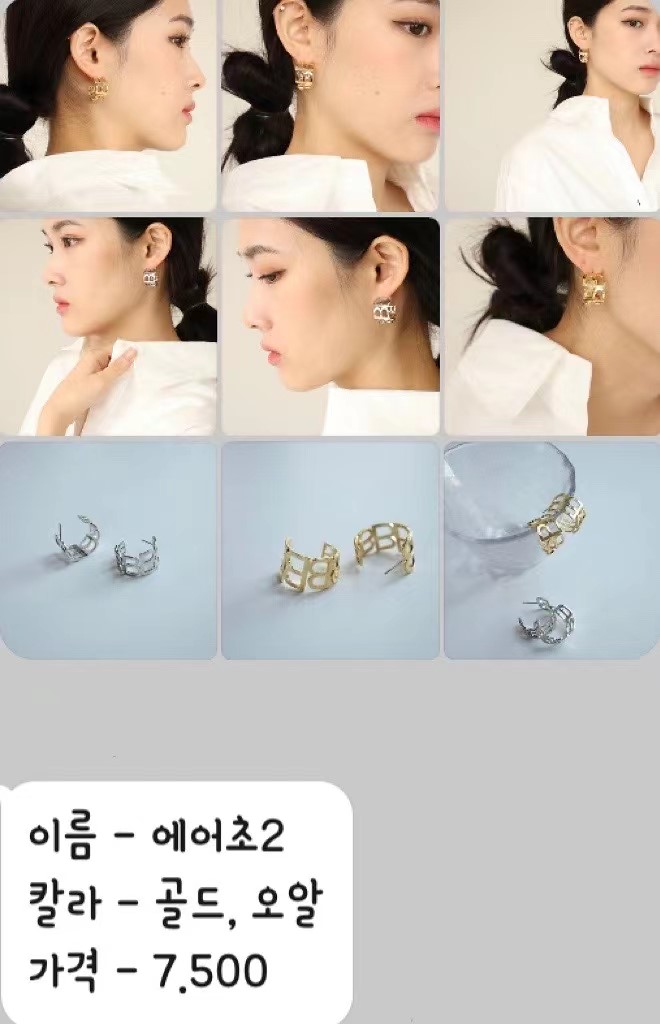Viewport: 660px width, 1024px height.
Task: View close-up of ear with gold earring
Action: point(552,327)
